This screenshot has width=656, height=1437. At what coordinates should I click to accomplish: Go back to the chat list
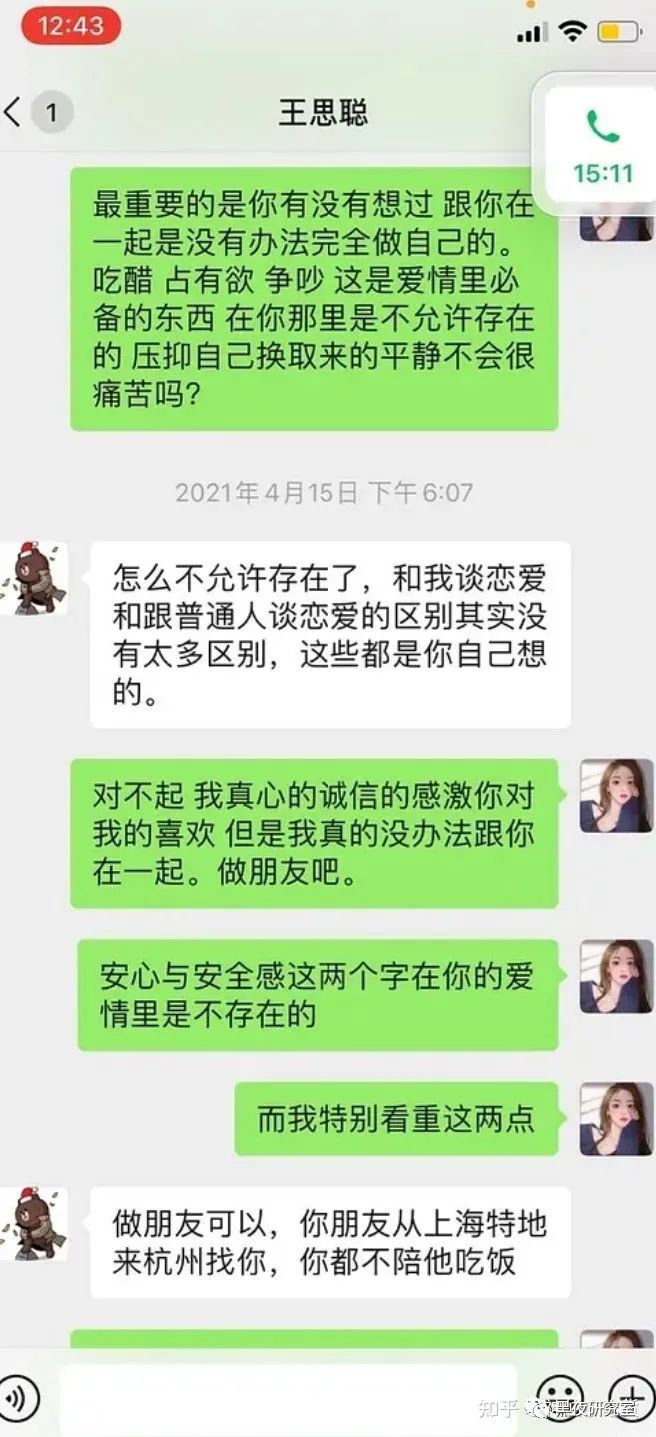[14, 111]
